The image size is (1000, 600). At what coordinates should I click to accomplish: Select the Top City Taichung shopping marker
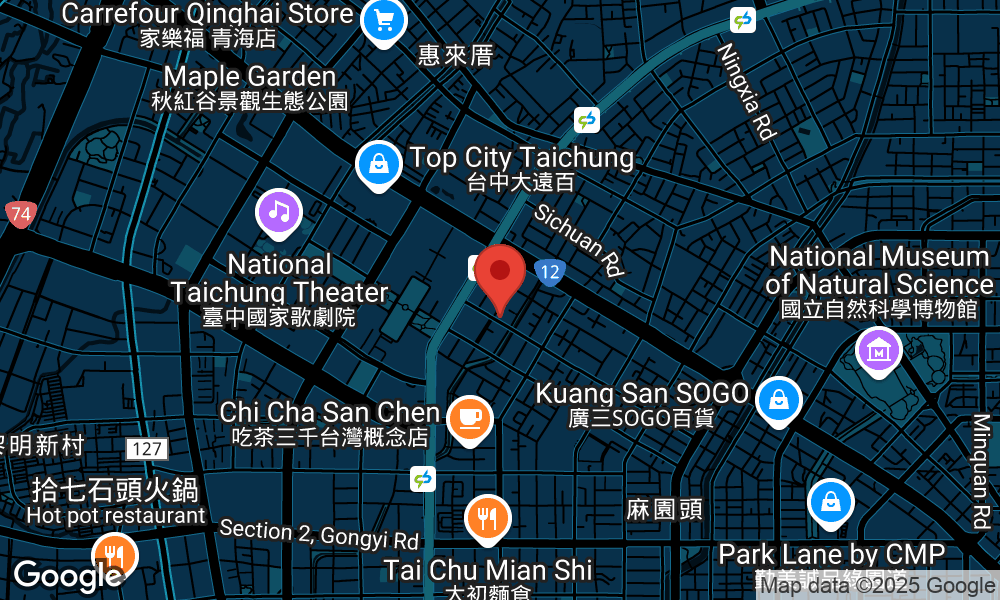[x=379, y=165]
